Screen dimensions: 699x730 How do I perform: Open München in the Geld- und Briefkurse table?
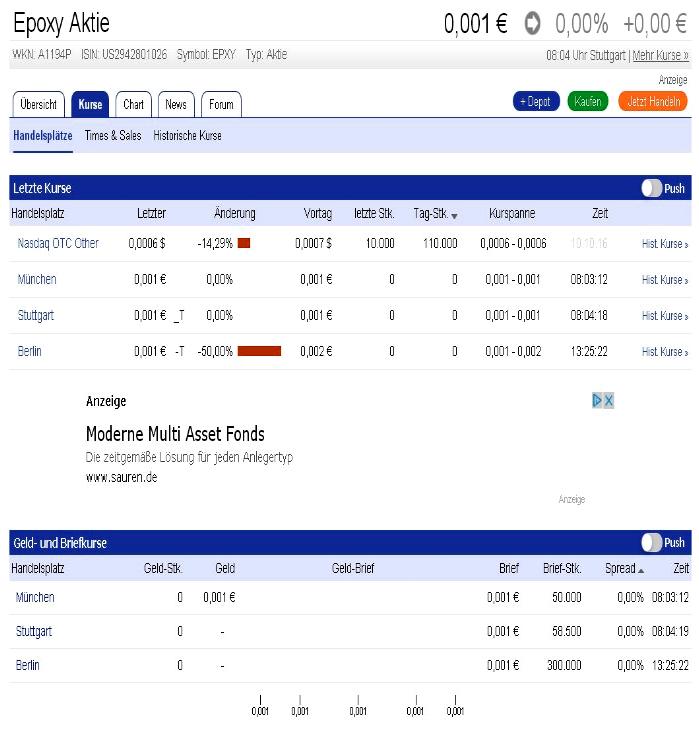coord(35,597)
